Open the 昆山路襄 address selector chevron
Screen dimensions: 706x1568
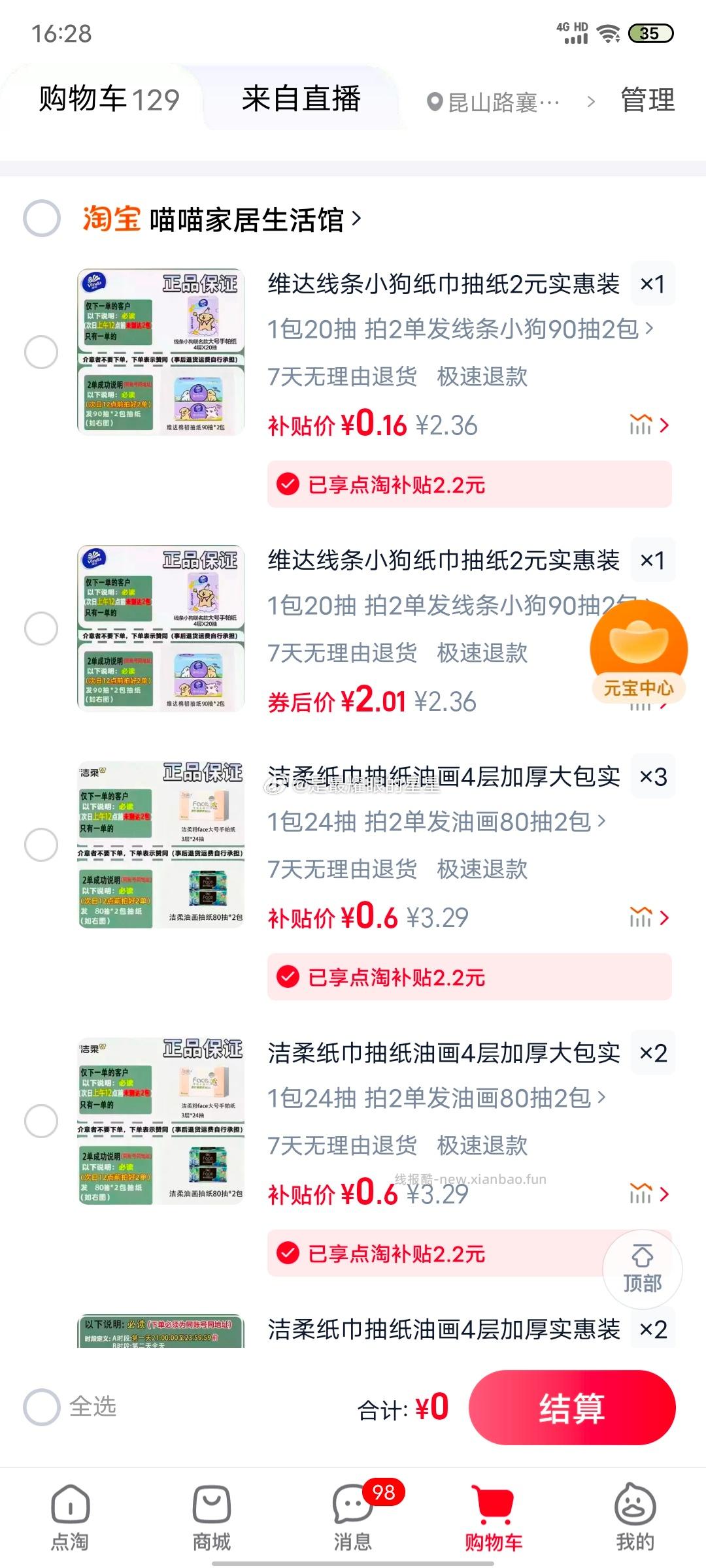point(592,101)
